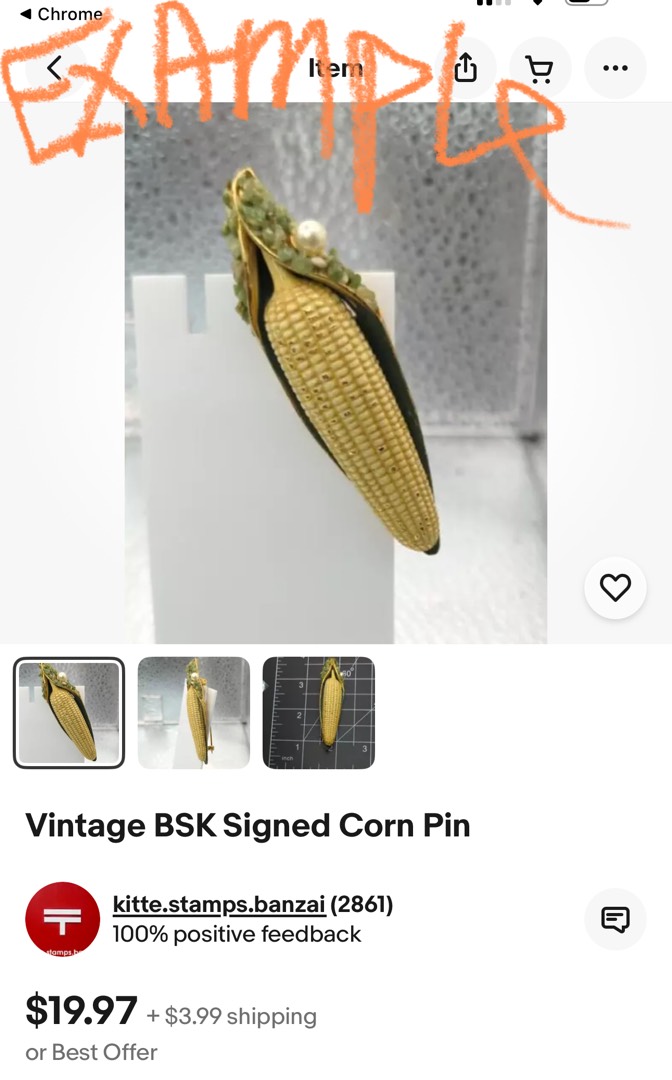
Task: Open the main corn pin photo
Action: click(336, 373)
